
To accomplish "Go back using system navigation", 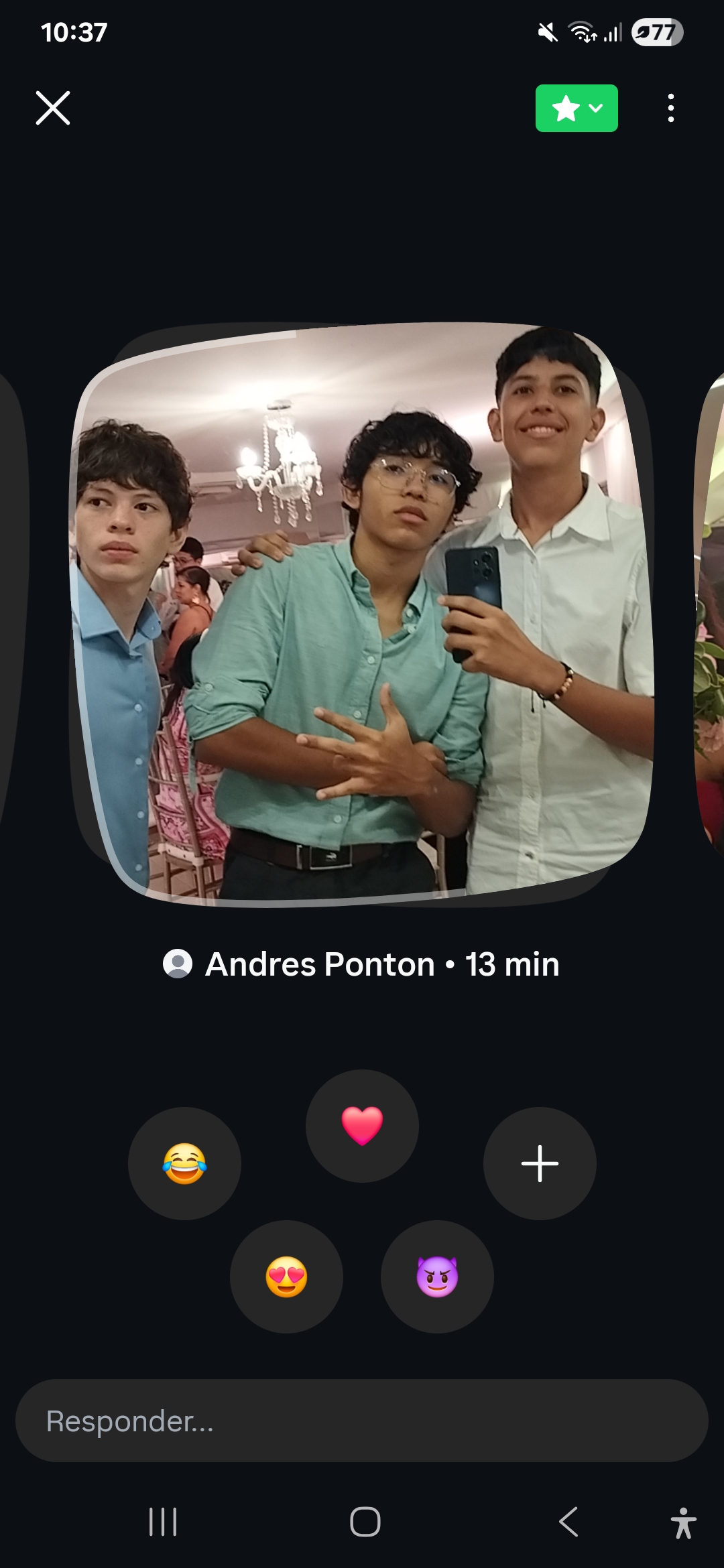I will (568, 1522).
